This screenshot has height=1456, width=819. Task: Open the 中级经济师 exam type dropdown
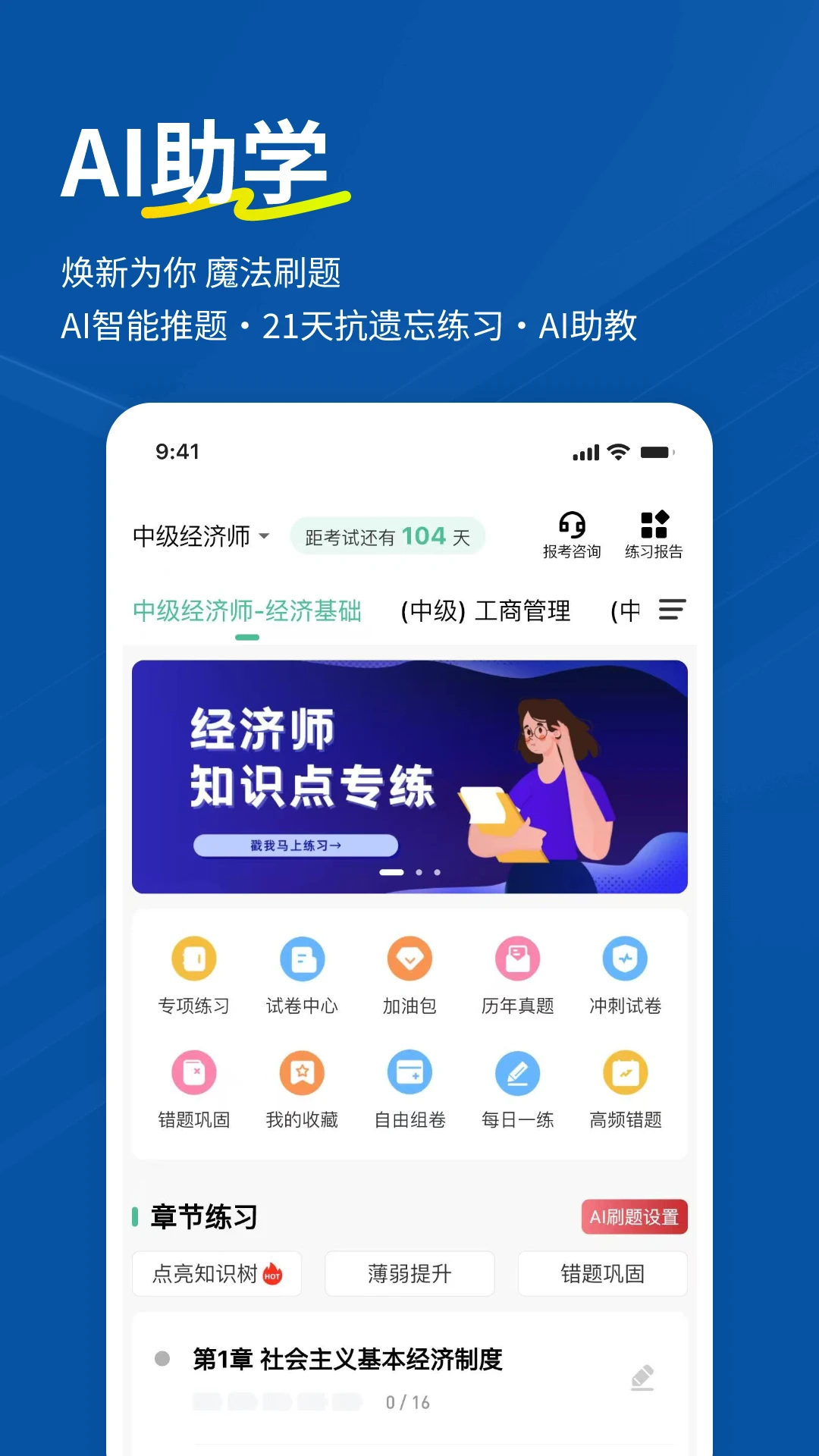[x=201, y=536]
